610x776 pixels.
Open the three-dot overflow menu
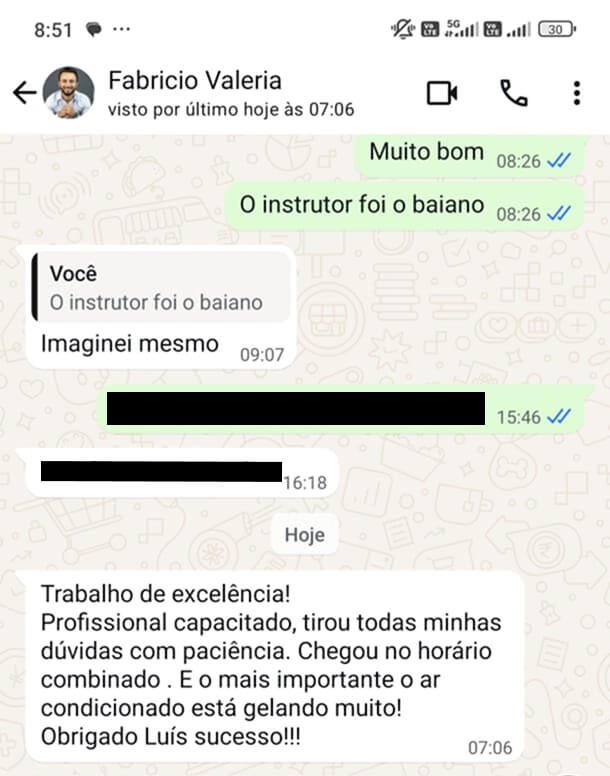point(577,93)
